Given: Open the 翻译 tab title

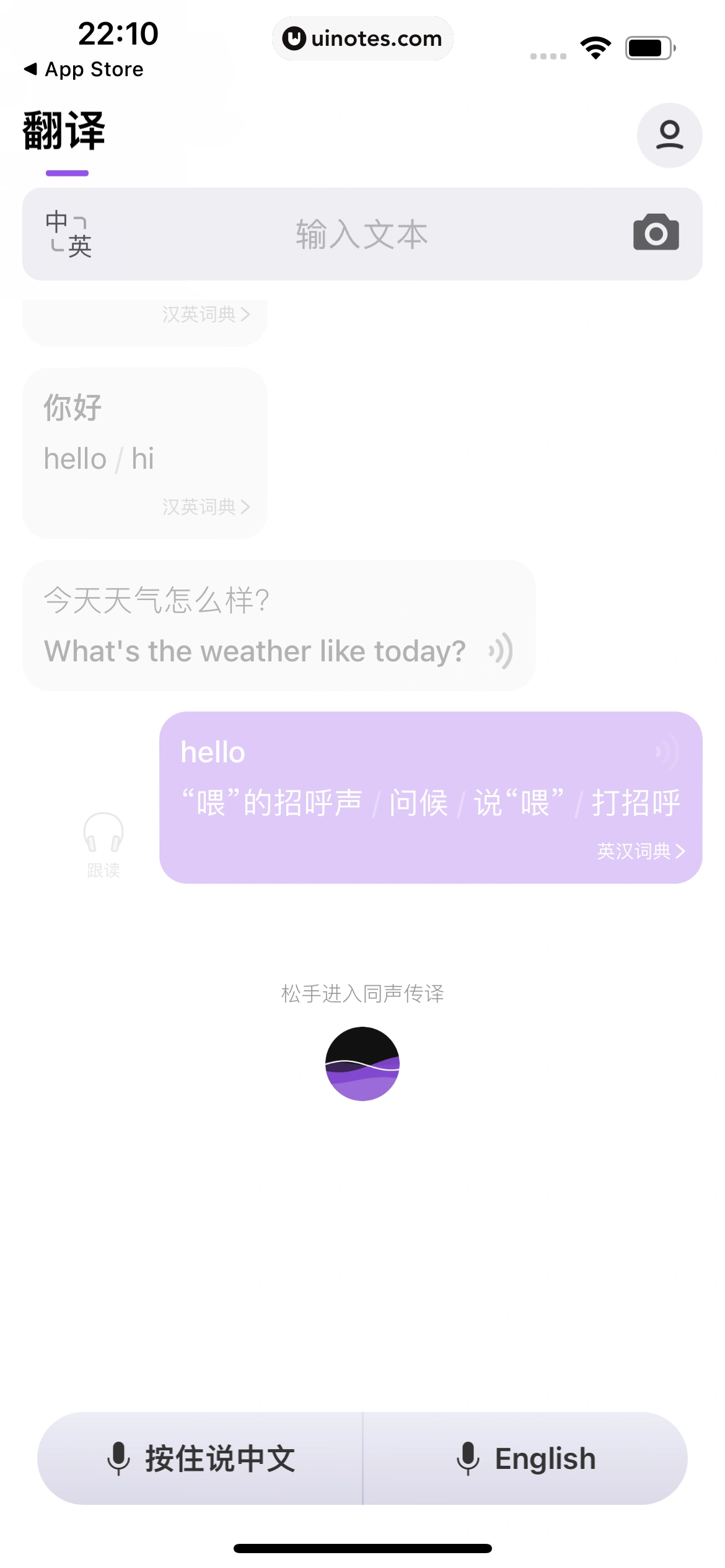Looking at the screenshot, I should pos(63,131).
